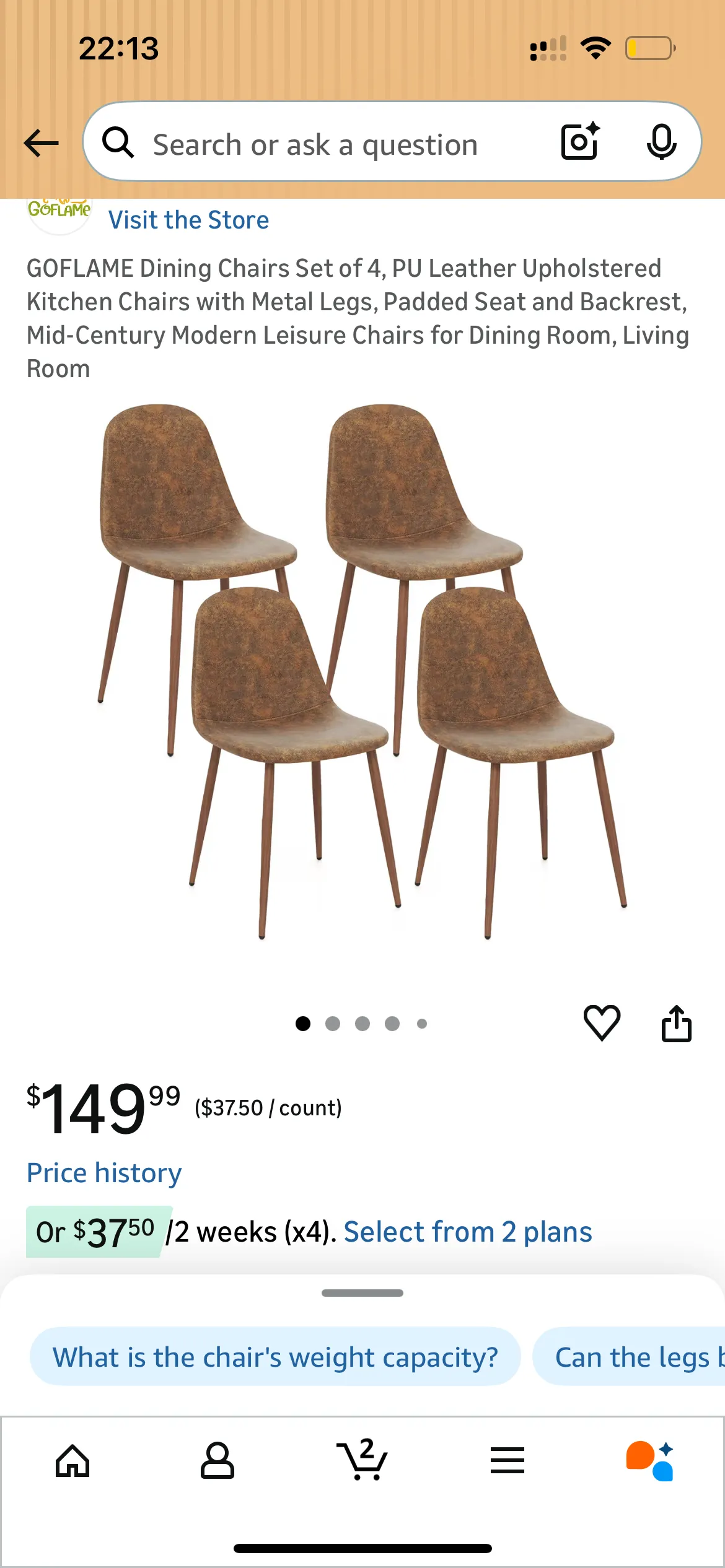Visit the GOFLAME store
The width and height of the screenshot is (725, 1568).
click(188, 220)
